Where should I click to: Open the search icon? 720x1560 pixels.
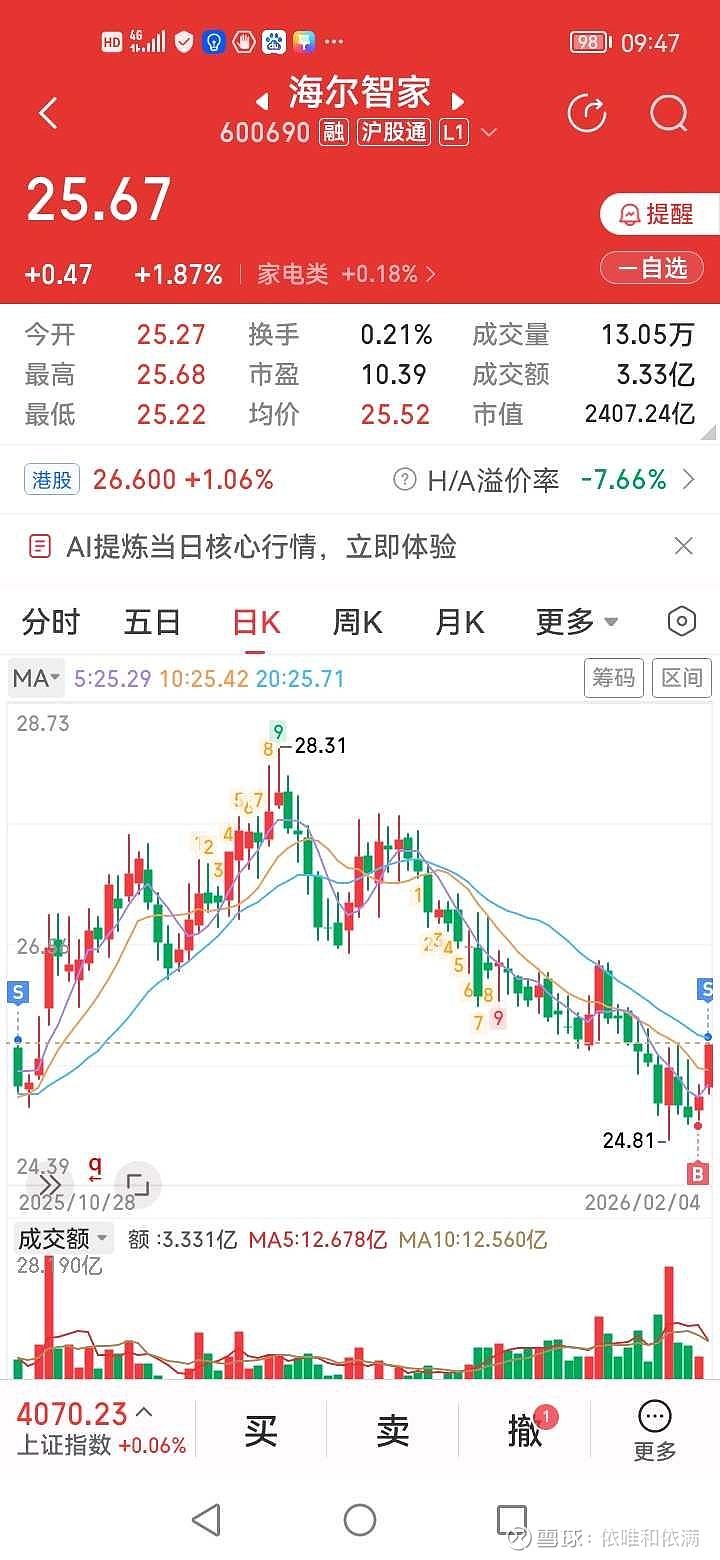668,113
